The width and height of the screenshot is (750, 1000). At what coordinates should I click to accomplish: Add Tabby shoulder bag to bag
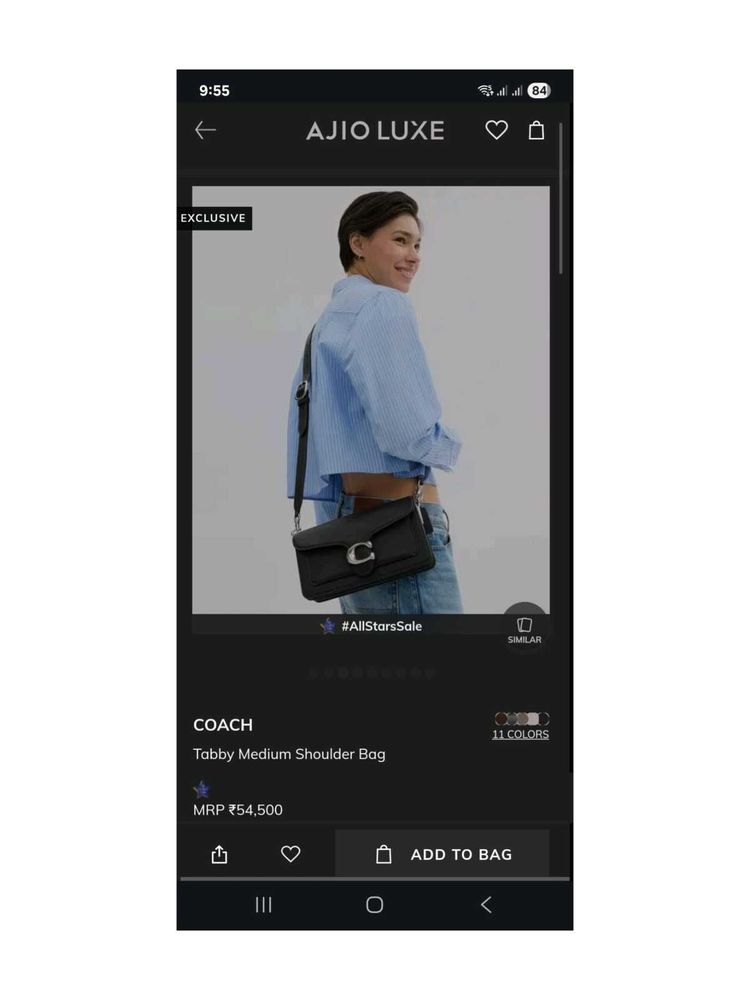click(442, 854)
